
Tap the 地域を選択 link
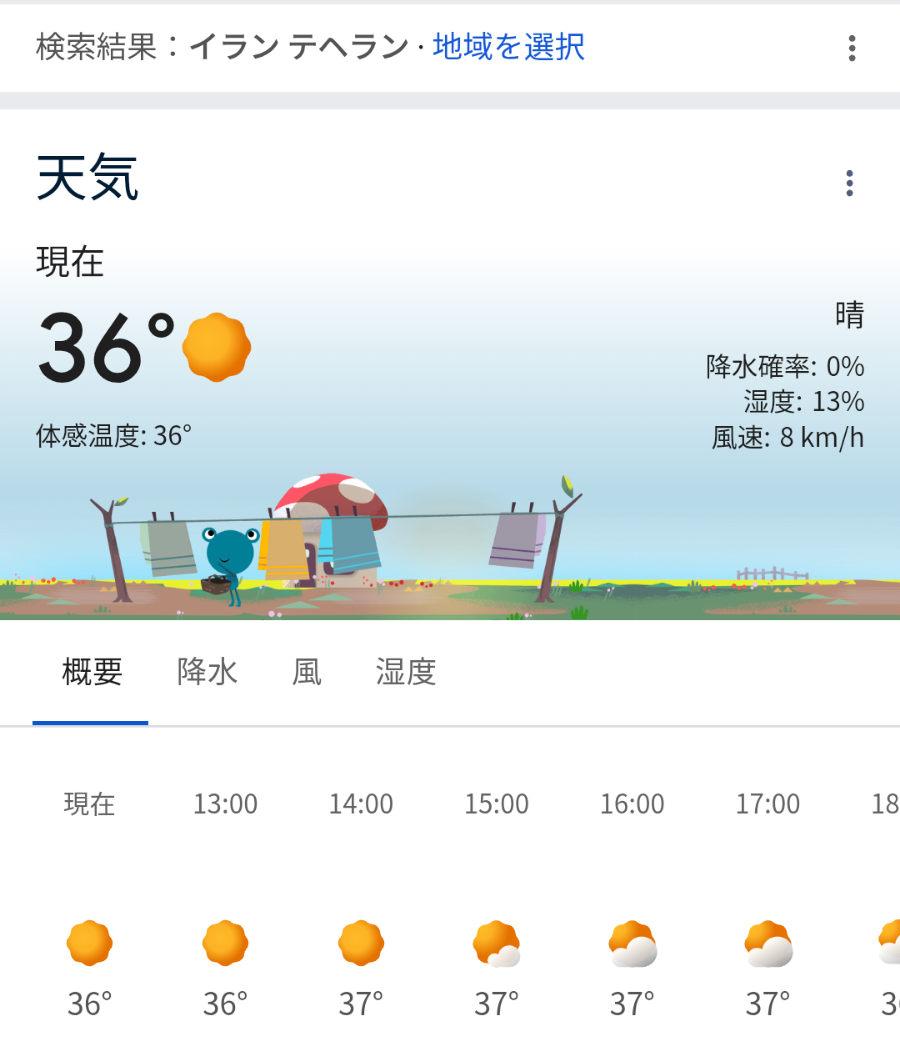508,47
